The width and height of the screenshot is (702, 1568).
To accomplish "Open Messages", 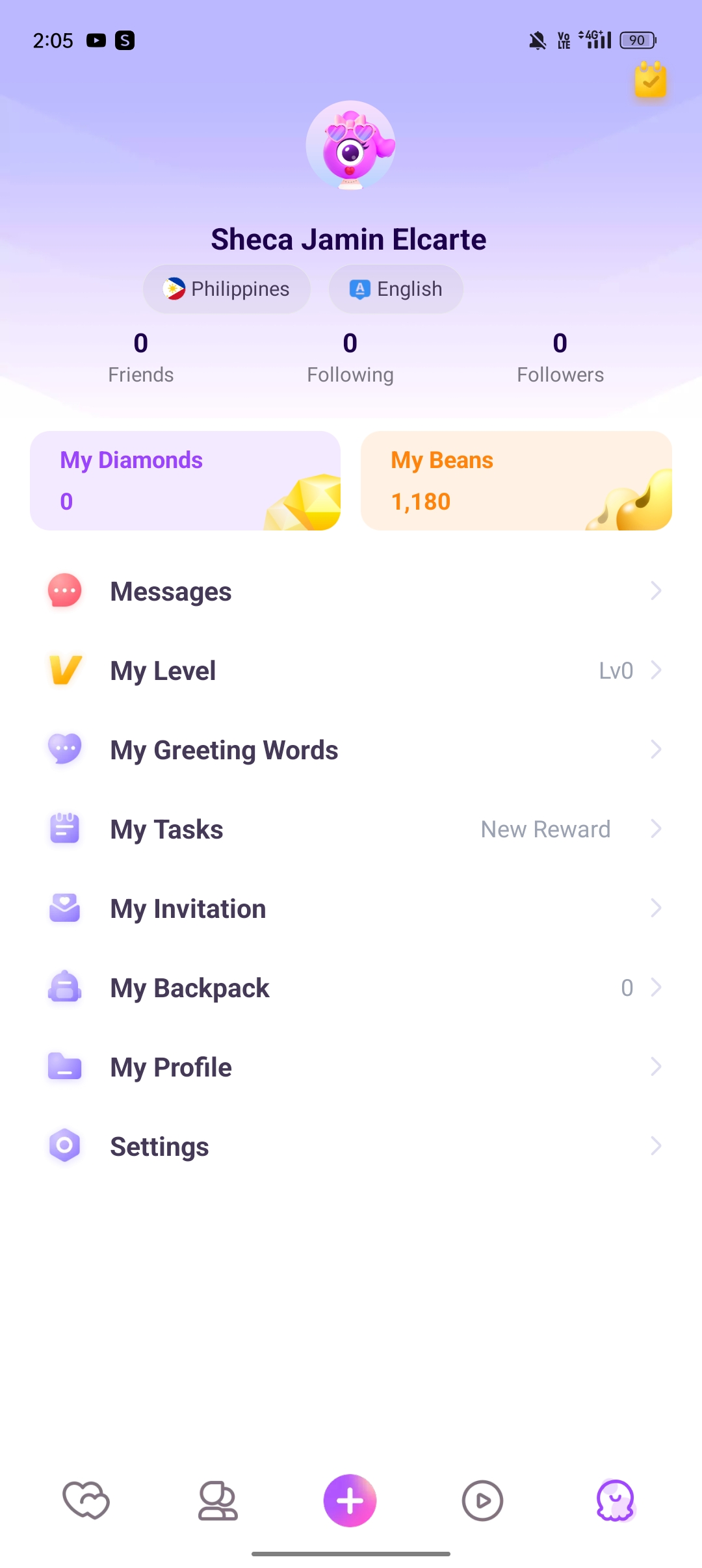I will 351,592.
